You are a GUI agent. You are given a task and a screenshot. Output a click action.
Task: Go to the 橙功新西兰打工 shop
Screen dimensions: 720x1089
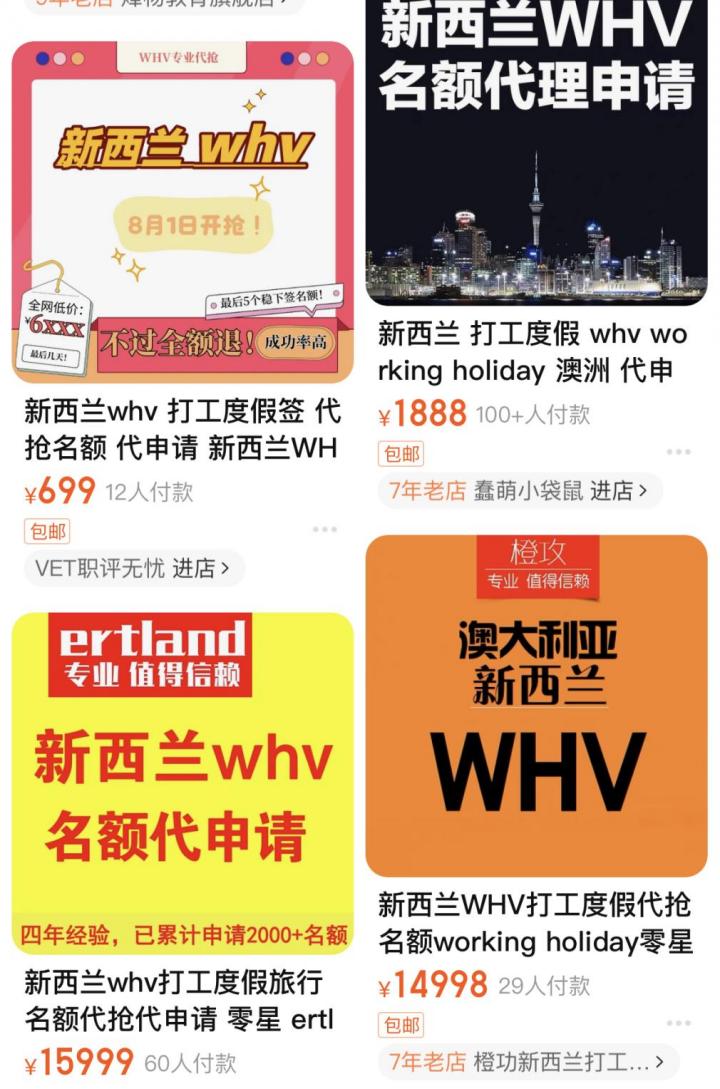click(x=527, y=1062)
